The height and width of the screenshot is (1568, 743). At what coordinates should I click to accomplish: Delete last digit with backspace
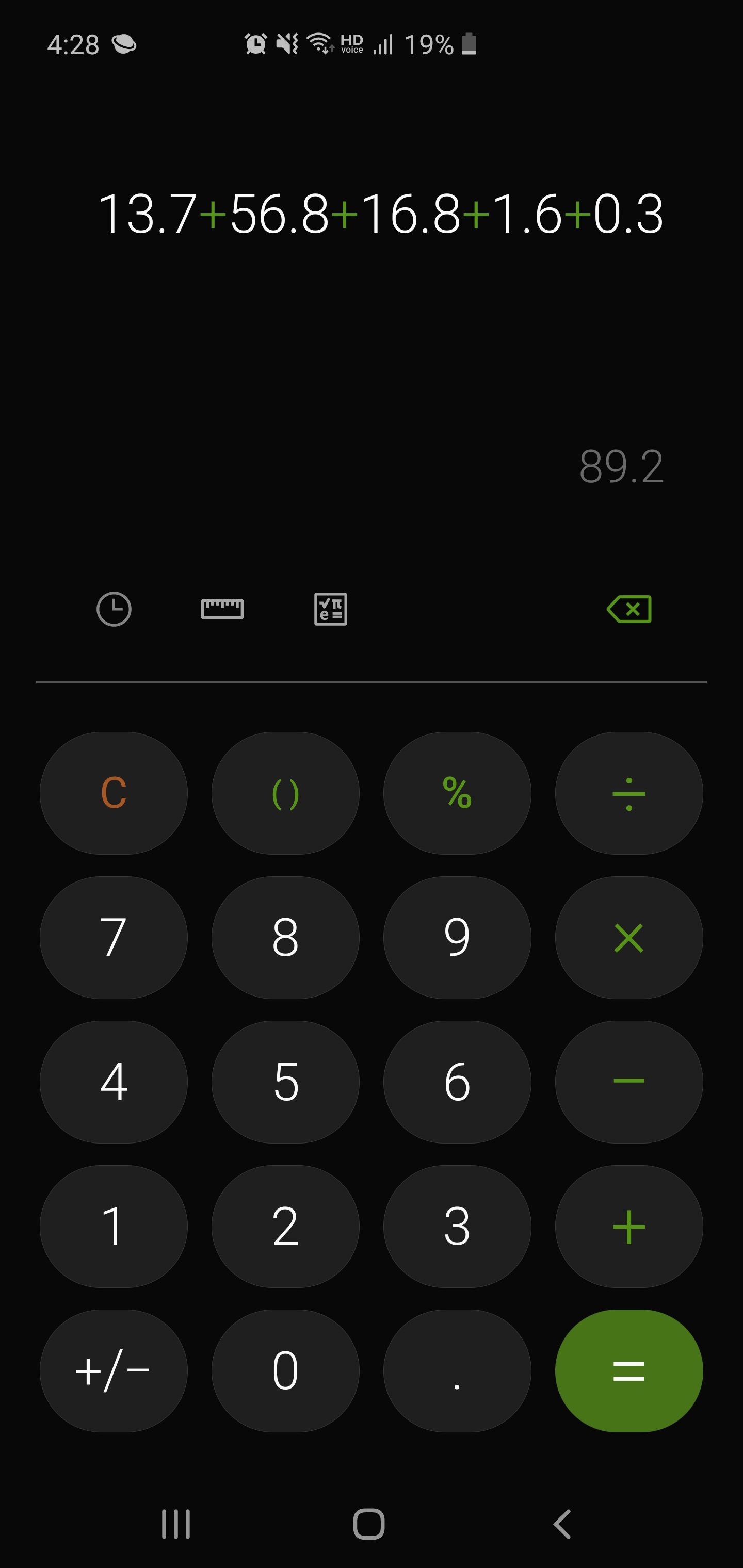tap(629, 609)
